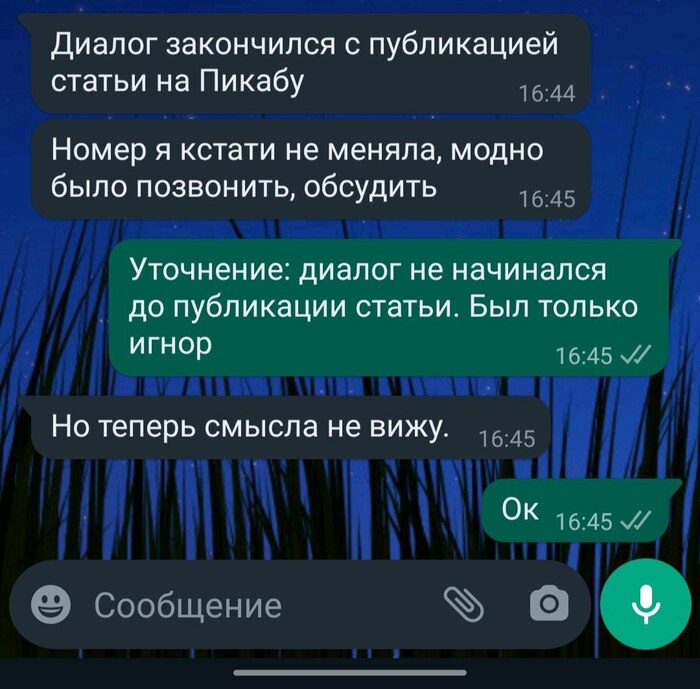Screen dimensions: 700x689
Task: Open the camera to send a photo
Action: (548, 604)
